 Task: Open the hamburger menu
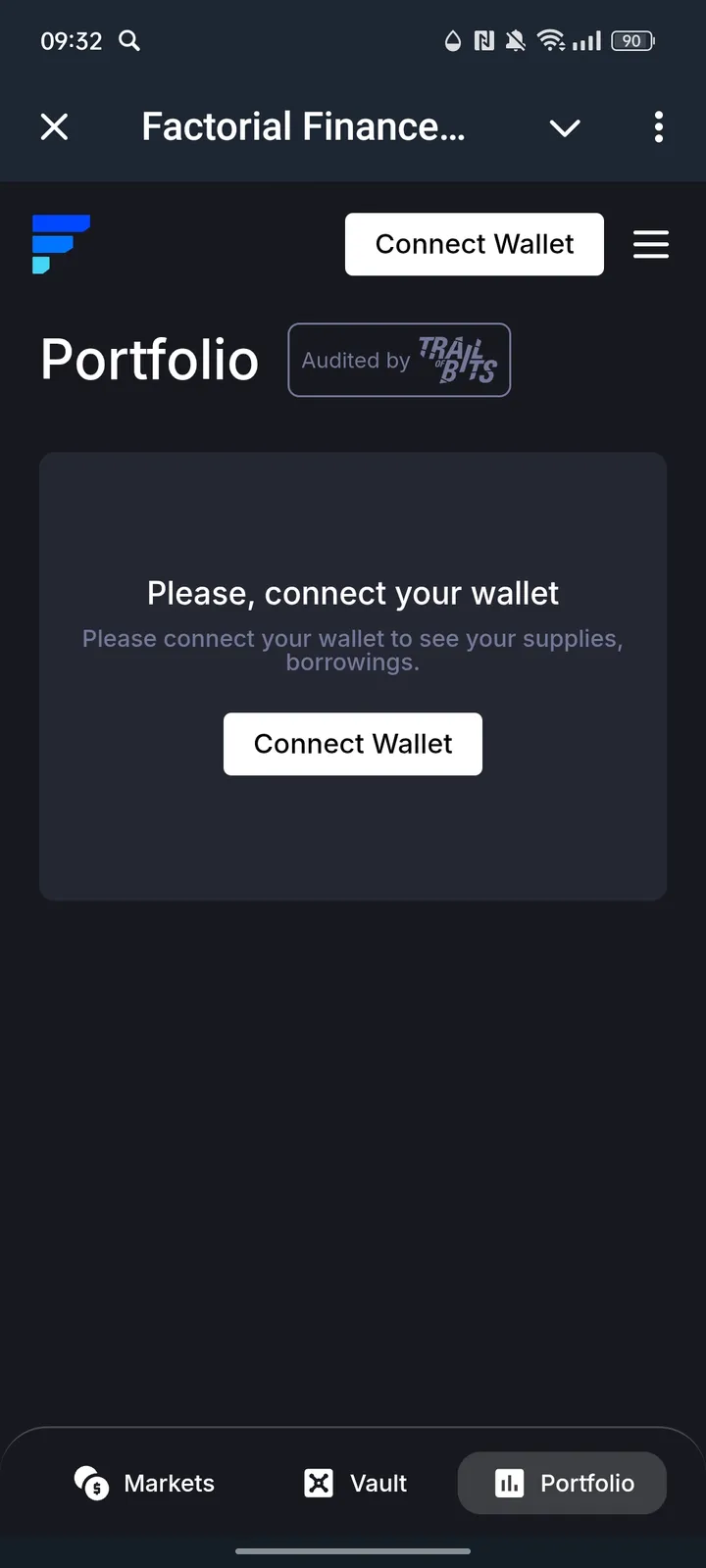pos(650,244)
